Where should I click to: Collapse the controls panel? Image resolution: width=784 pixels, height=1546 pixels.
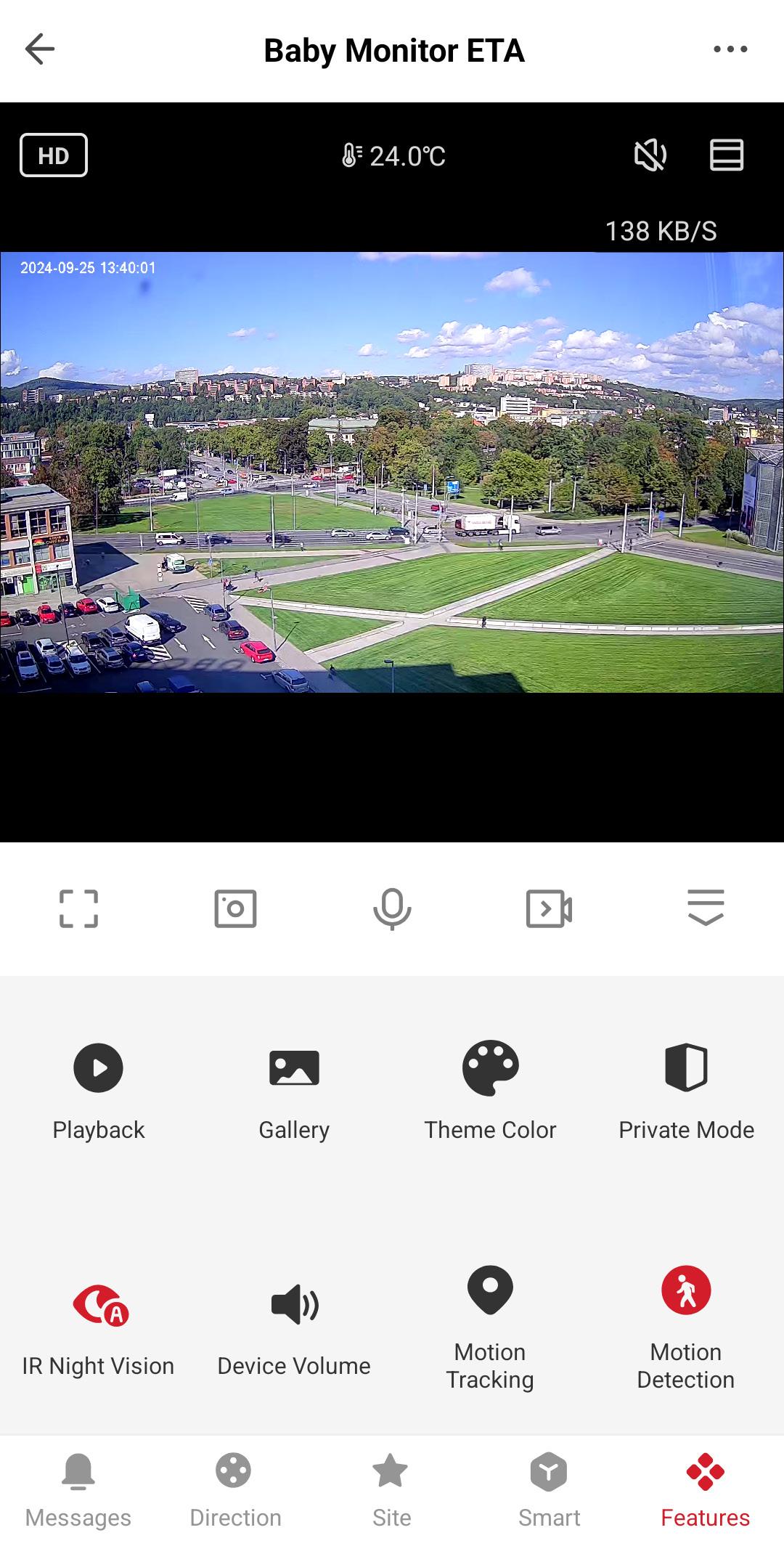[706, 908]
